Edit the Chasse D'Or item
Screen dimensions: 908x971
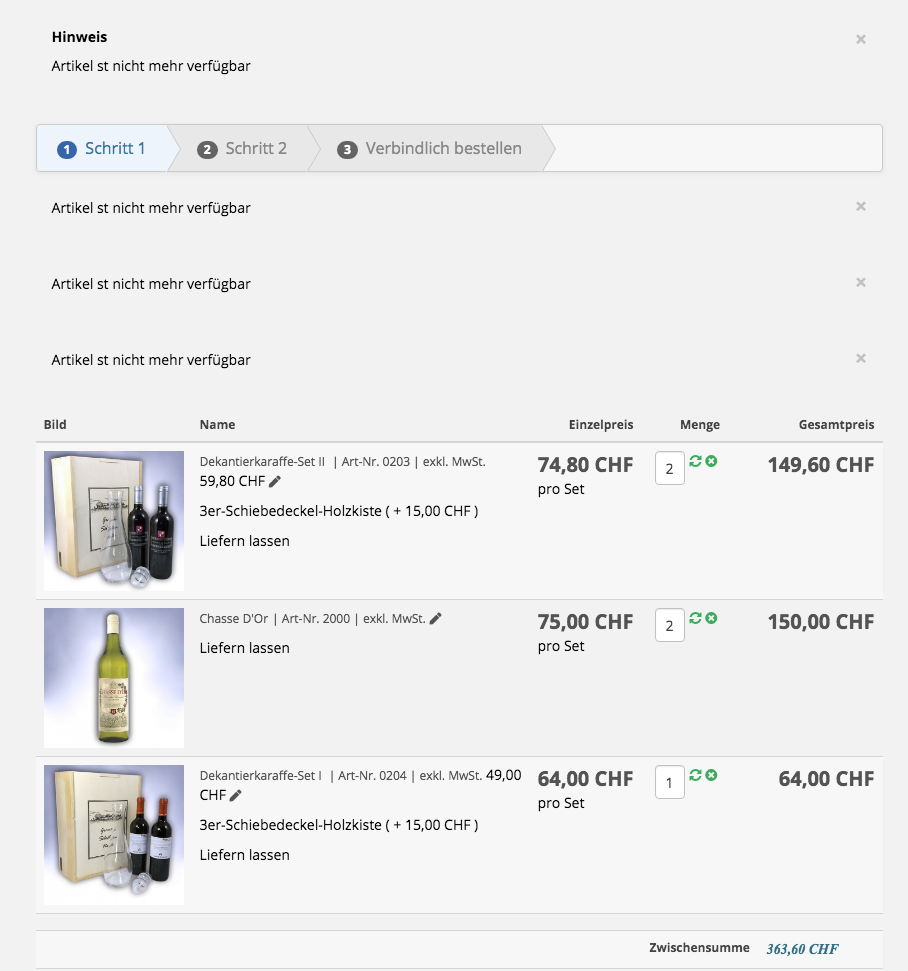pos(435,619)
